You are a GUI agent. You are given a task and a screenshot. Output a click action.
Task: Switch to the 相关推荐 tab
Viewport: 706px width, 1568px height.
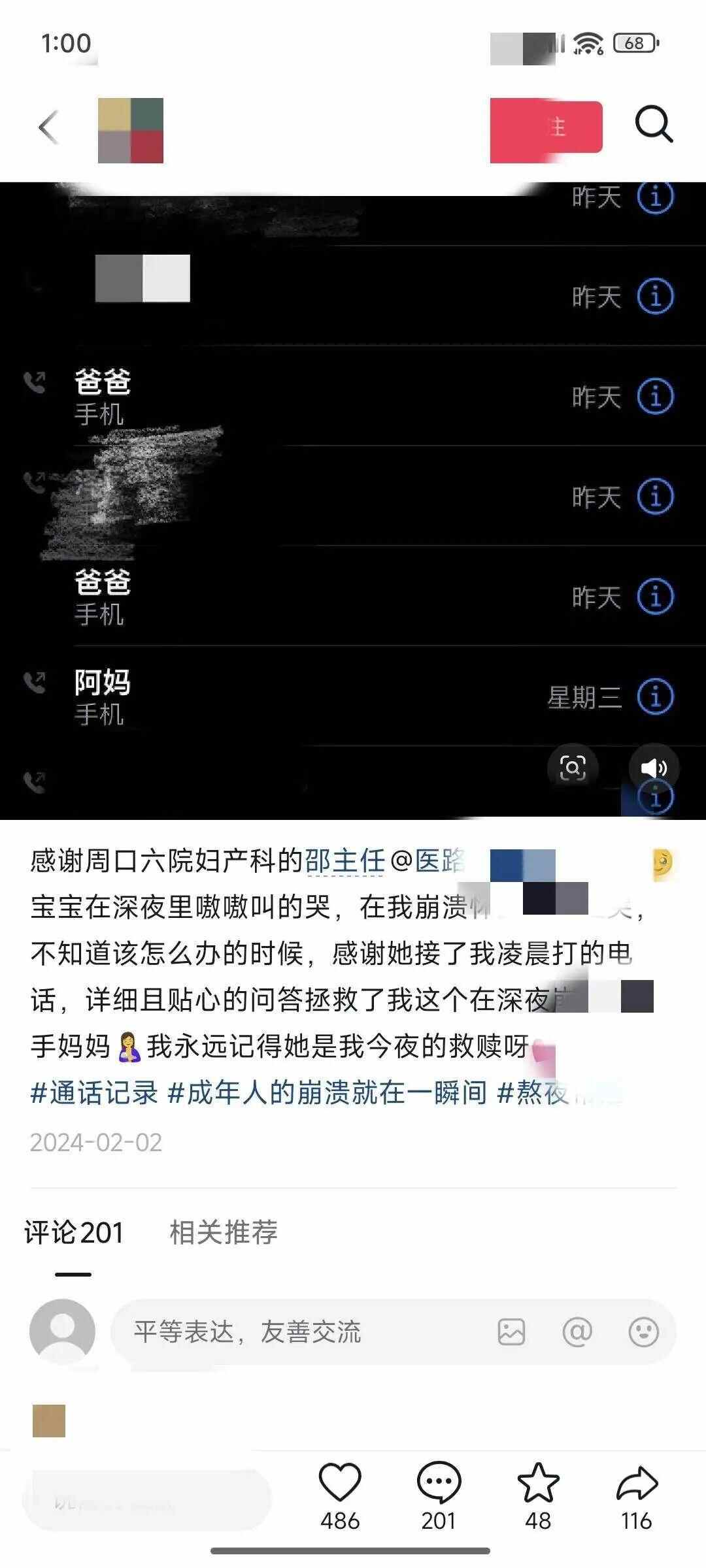click(224, 1232)
